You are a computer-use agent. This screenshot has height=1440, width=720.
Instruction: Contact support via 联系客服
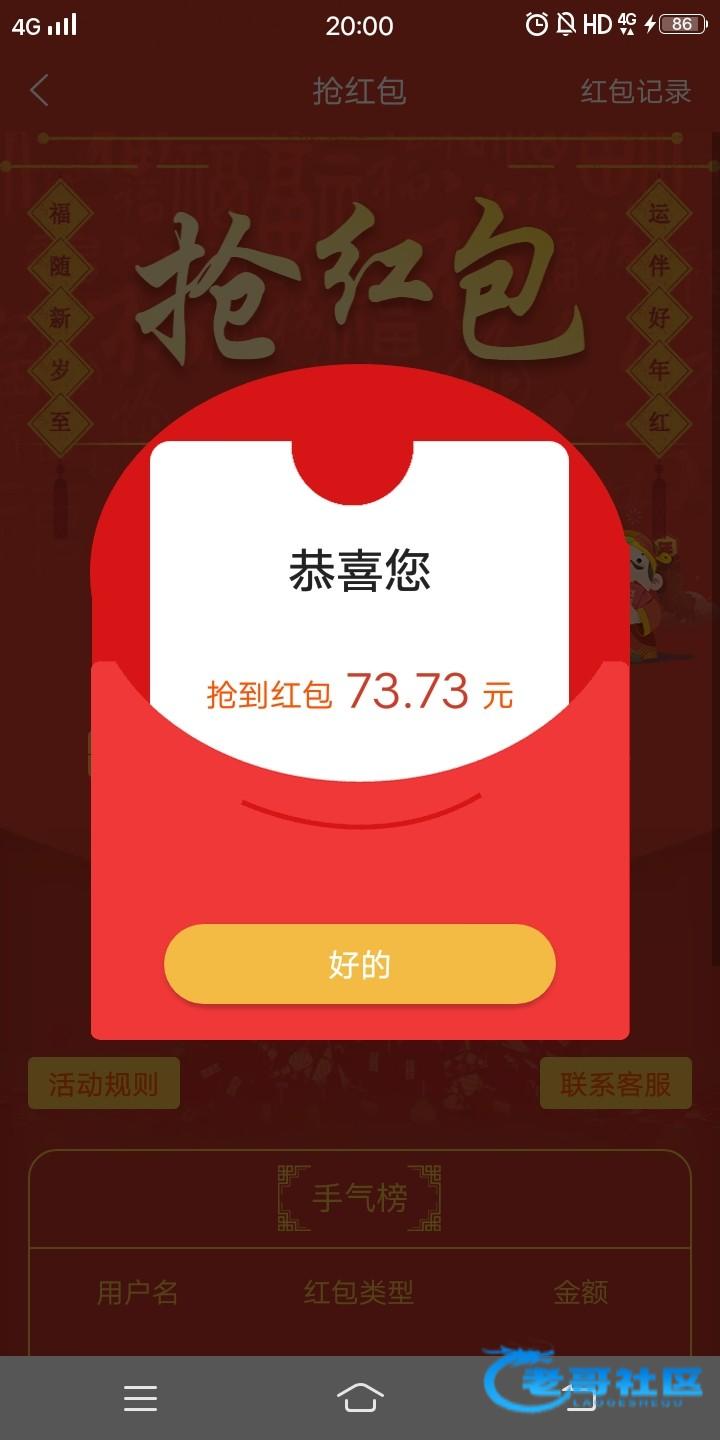tap(615, 1083)
